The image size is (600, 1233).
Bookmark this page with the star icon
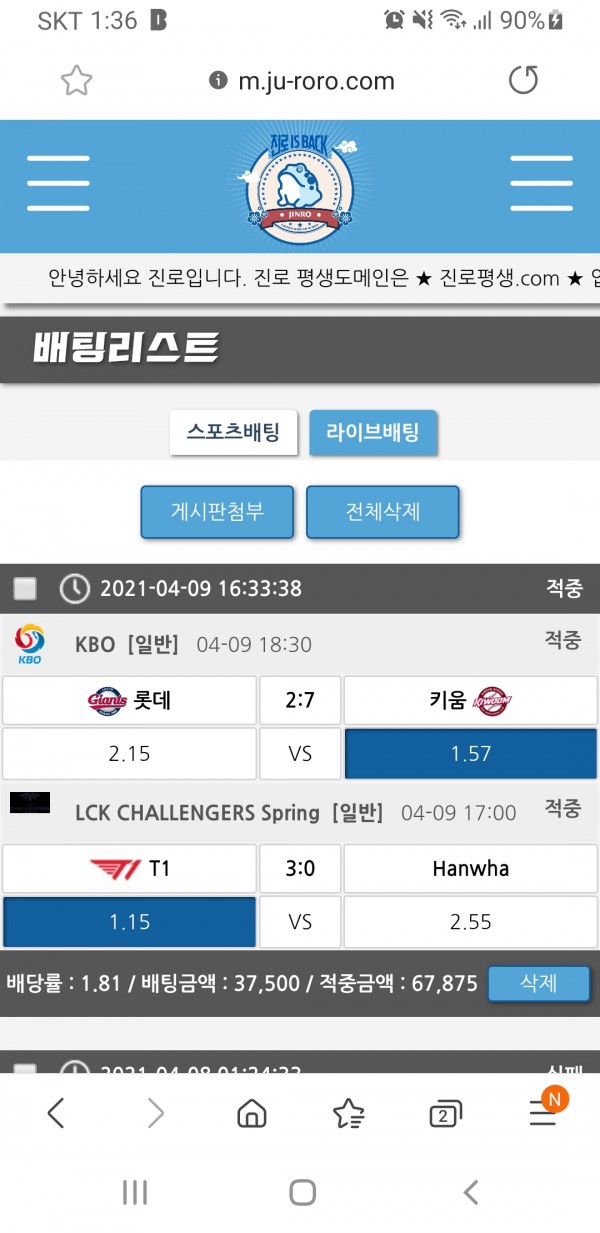click(76, 81)
